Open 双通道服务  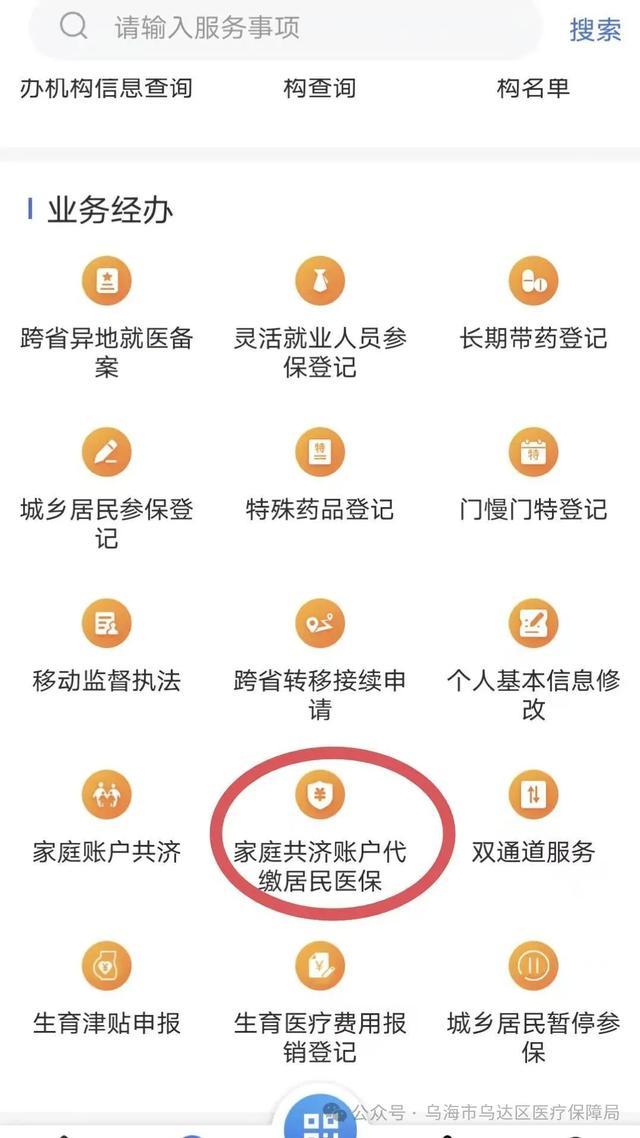click(533, 817)
